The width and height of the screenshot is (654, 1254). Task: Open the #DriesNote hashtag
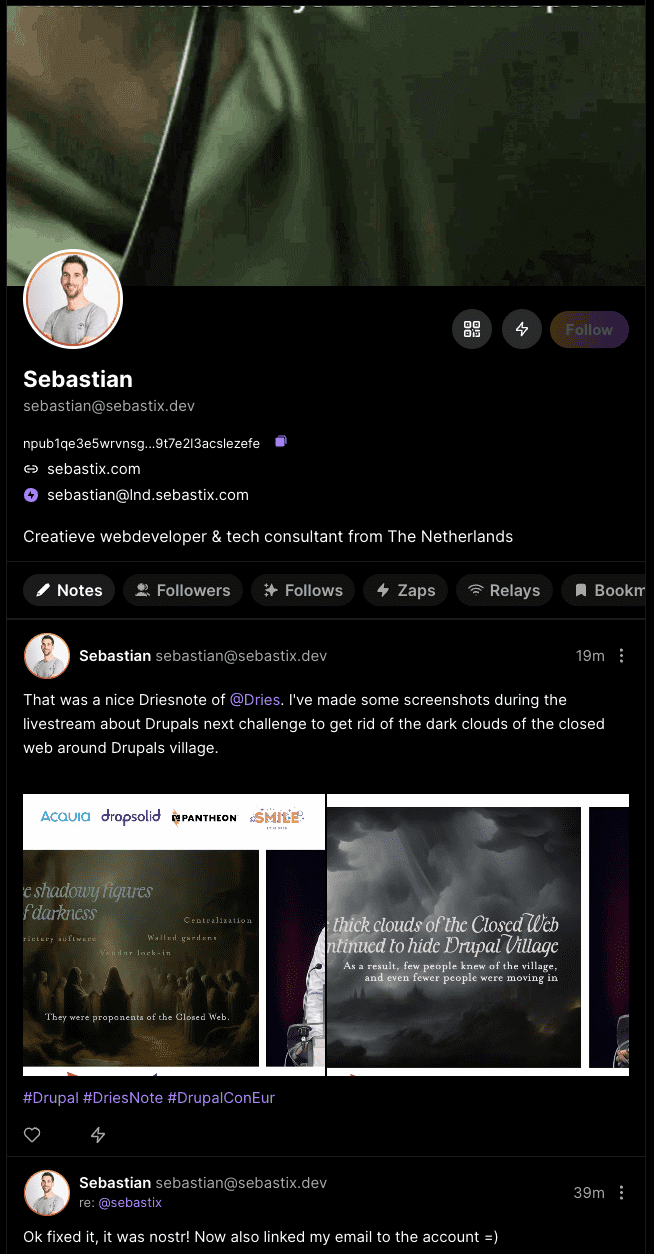[x=123, y=1098]
